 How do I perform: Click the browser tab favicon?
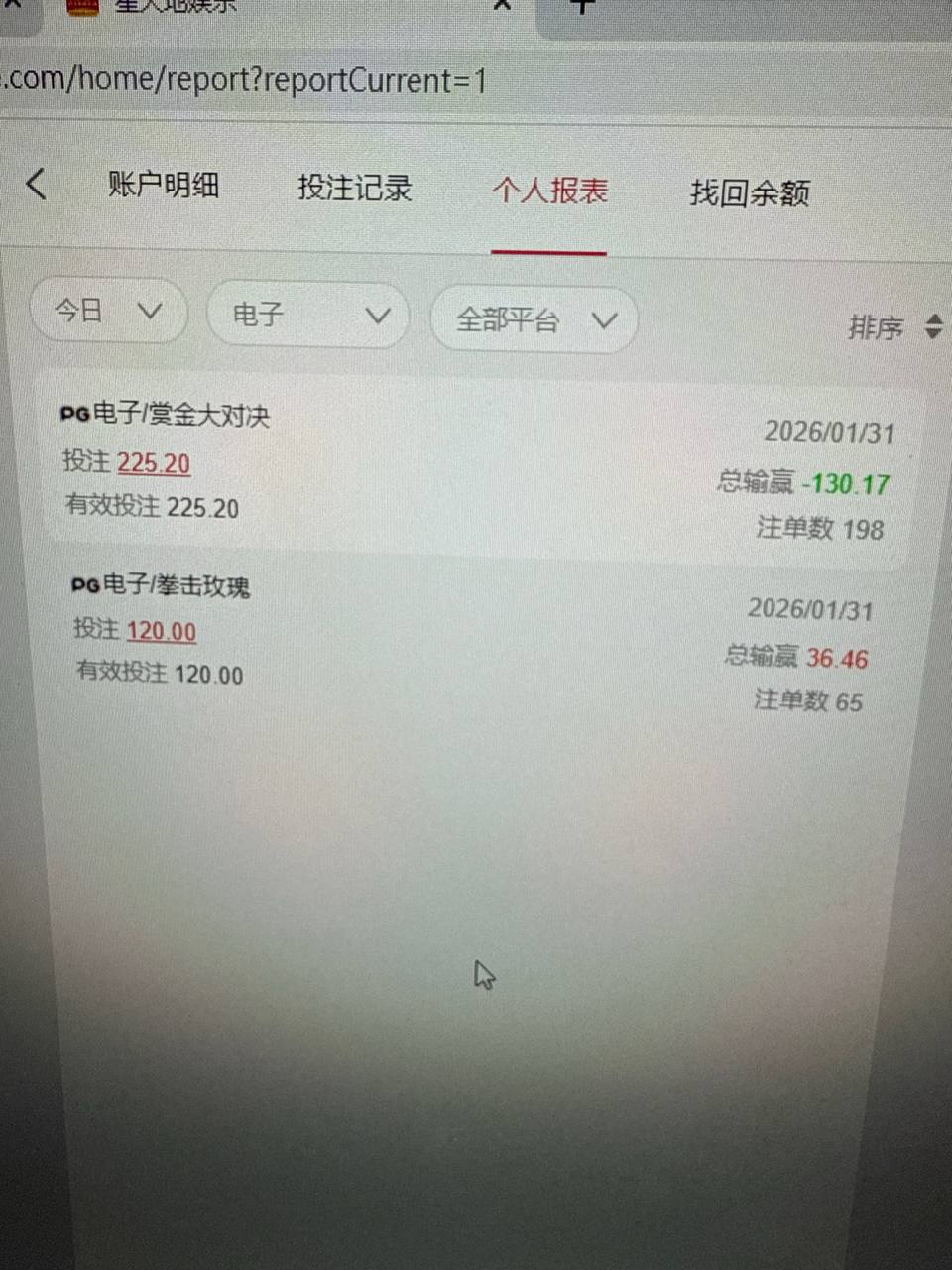coord(81,8)
